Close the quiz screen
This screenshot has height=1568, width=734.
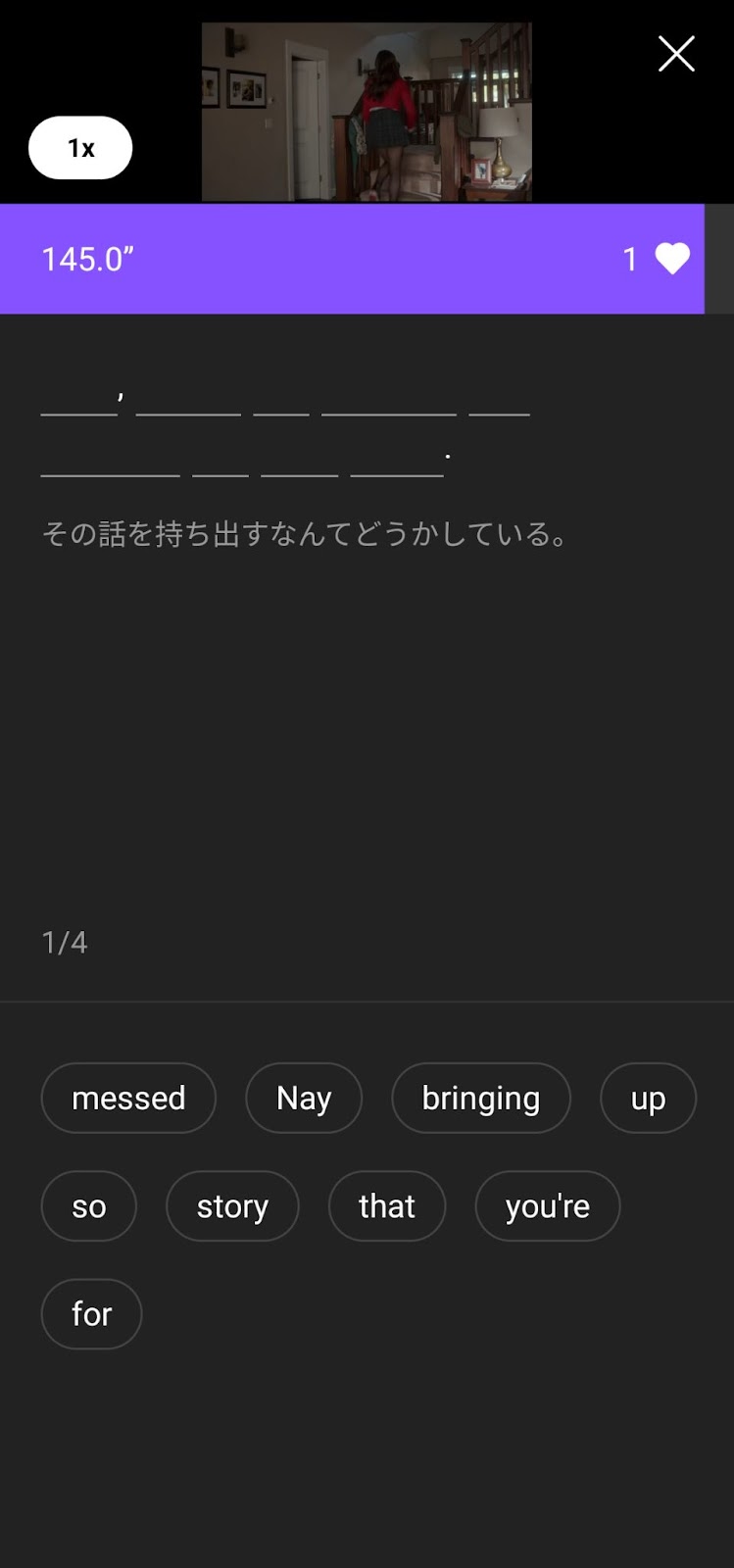click(676, 54)
